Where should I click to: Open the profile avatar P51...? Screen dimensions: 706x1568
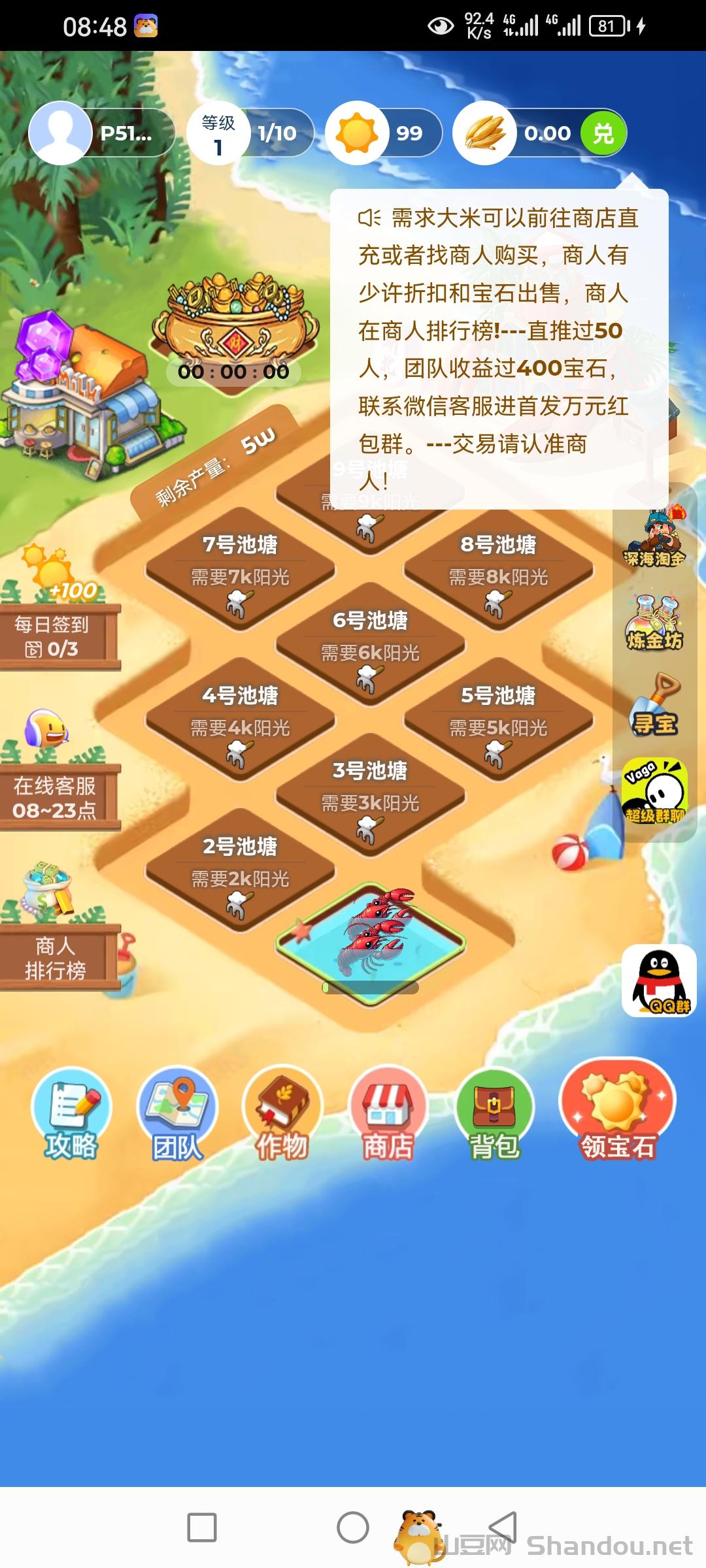pyautogui.click(x=60, y=133)
